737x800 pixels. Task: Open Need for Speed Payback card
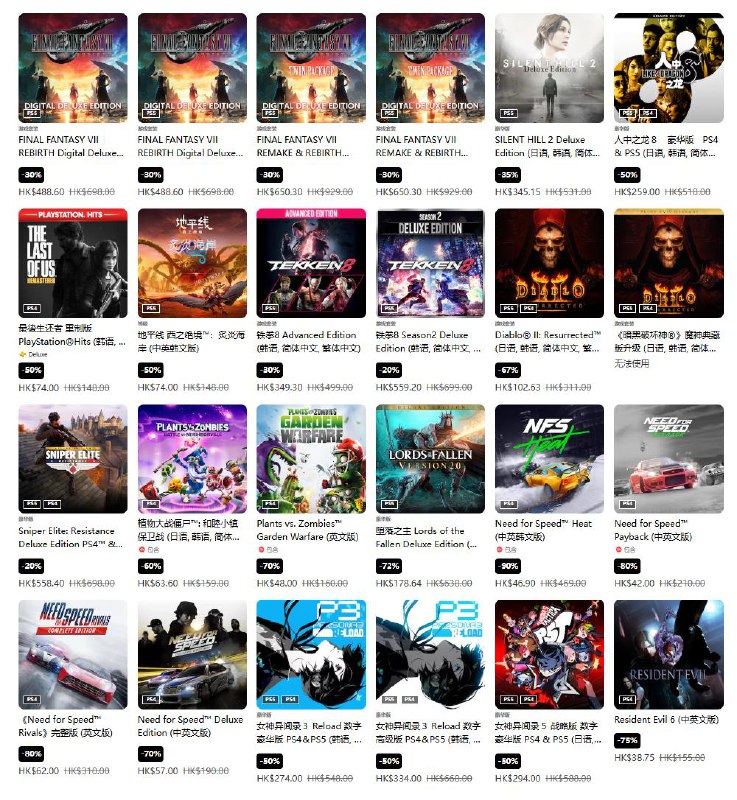pos(668,458)
